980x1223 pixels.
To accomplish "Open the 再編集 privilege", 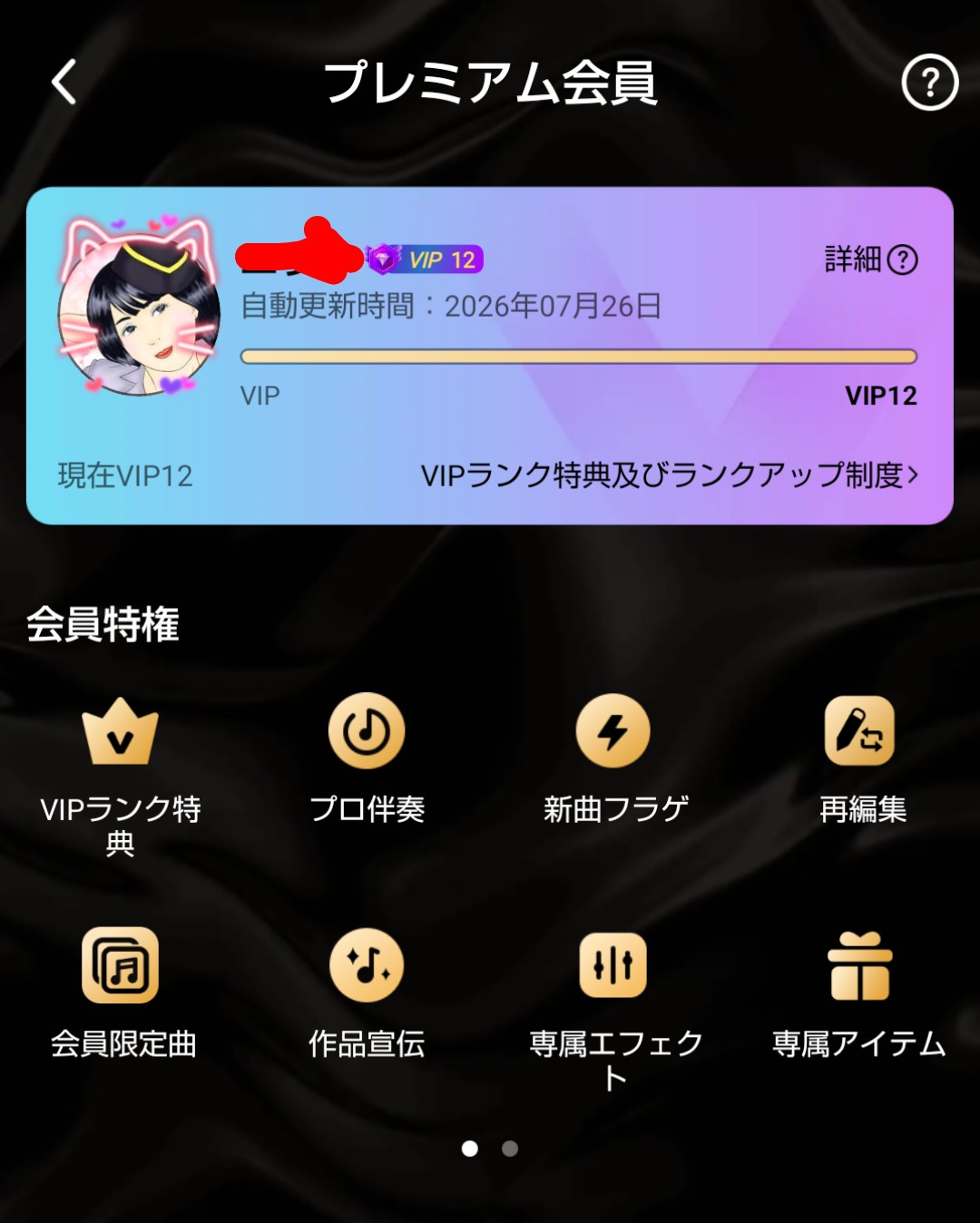I will click(x=860, y=731).
